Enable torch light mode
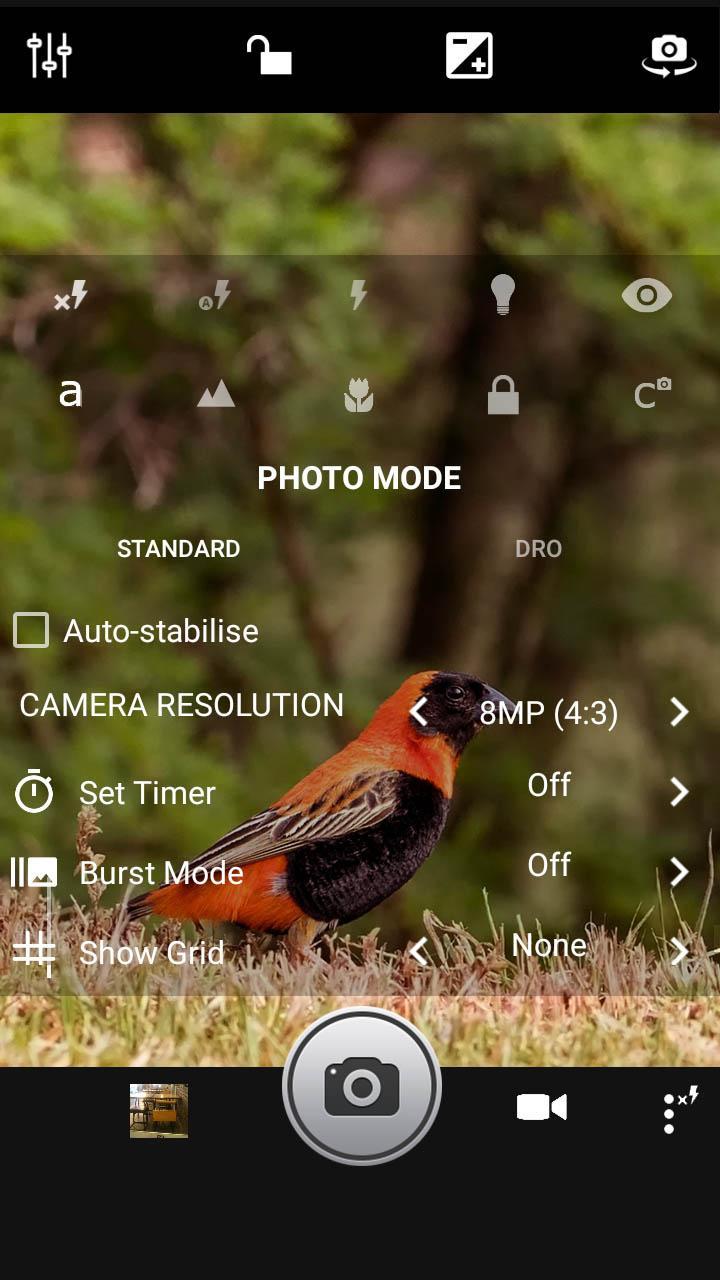Screen dimensions: 720x1280 tap(503, 296)
